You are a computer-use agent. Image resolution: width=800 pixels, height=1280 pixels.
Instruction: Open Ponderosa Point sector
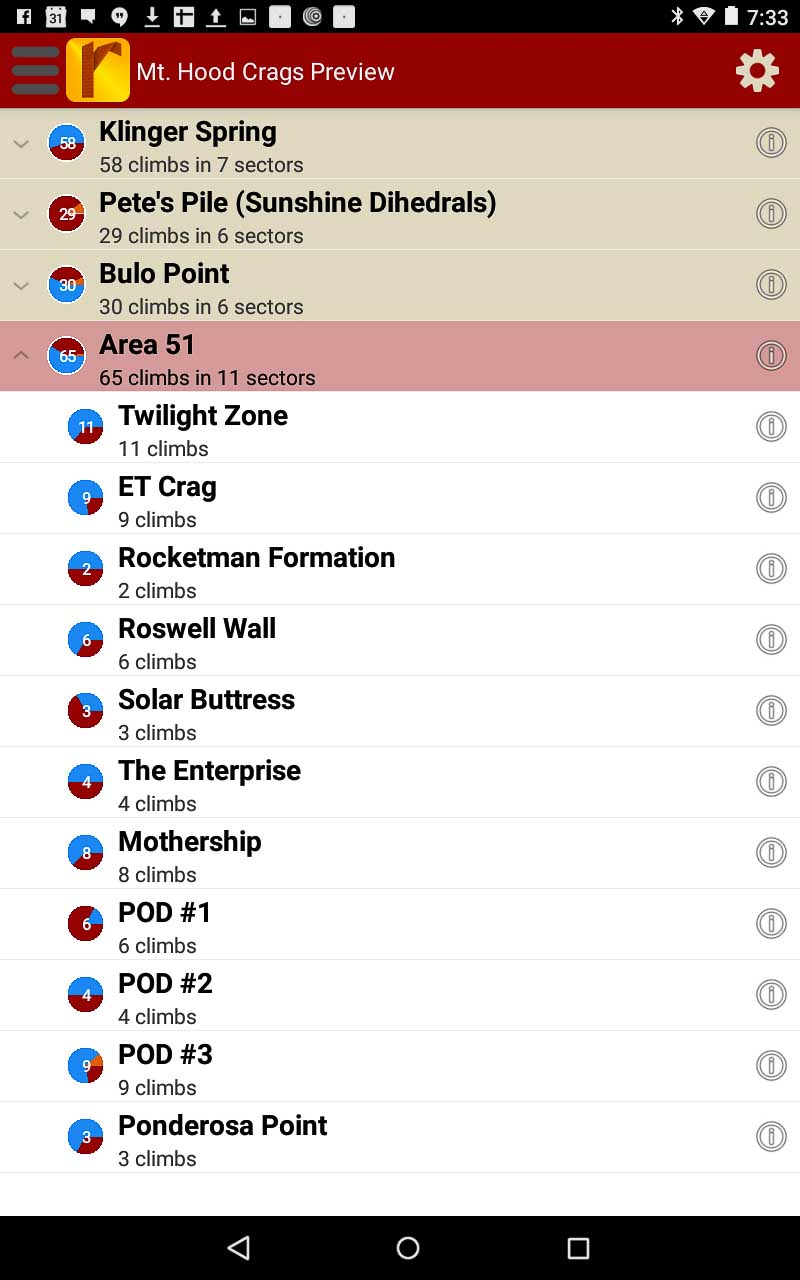(222, 1138)
